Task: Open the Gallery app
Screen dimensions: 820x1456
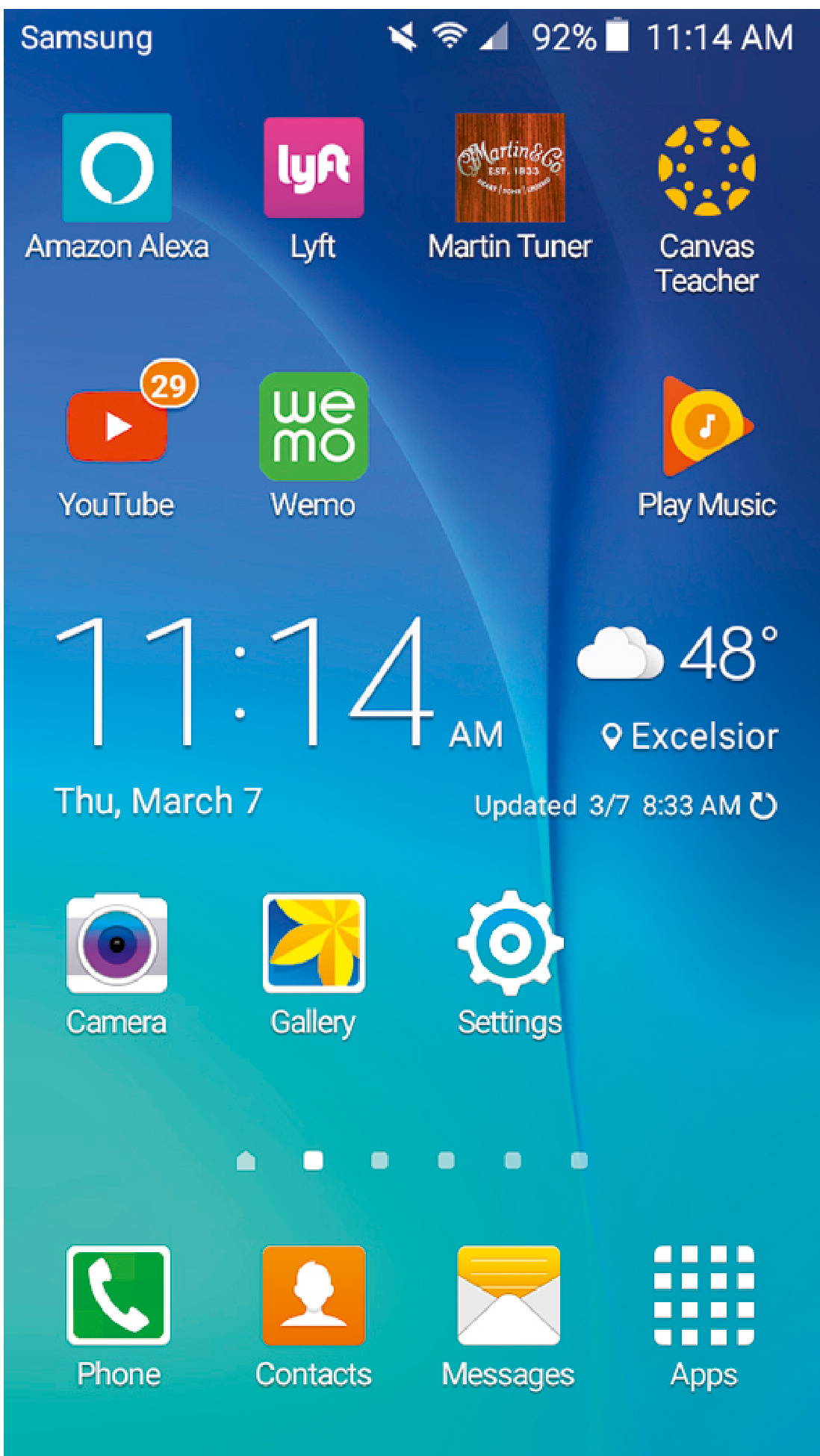Action: pyautogui.click(x=314, y=944)
